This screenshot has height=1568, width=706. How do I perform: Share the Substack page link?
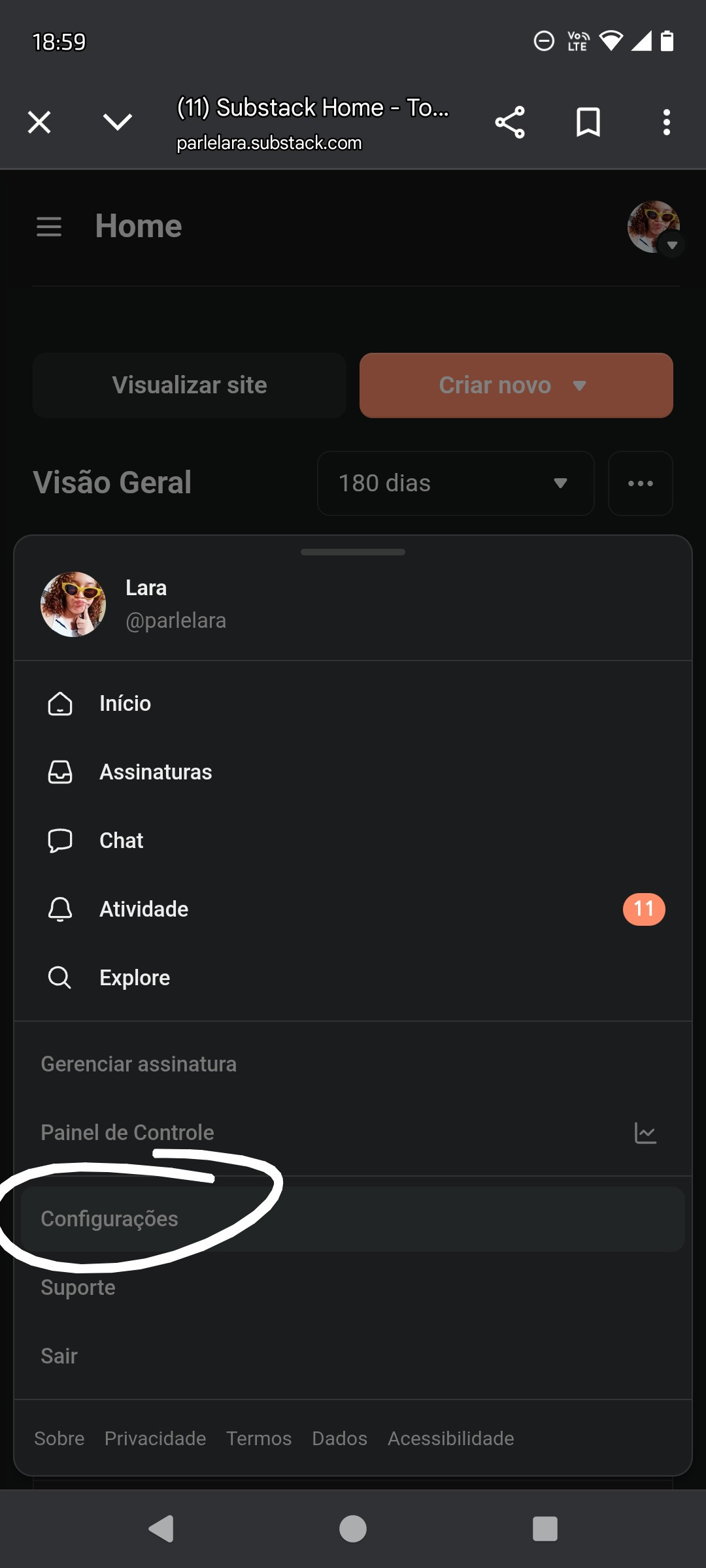coord(510,122)
